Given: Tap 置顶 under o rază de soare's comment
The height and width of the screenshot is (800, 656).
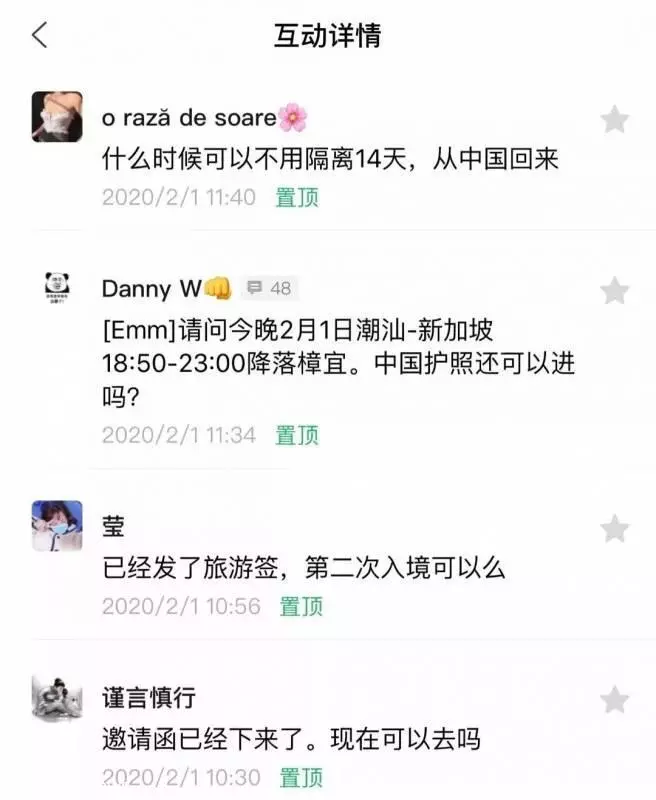Looking at the screenshot, I should 297,197.
